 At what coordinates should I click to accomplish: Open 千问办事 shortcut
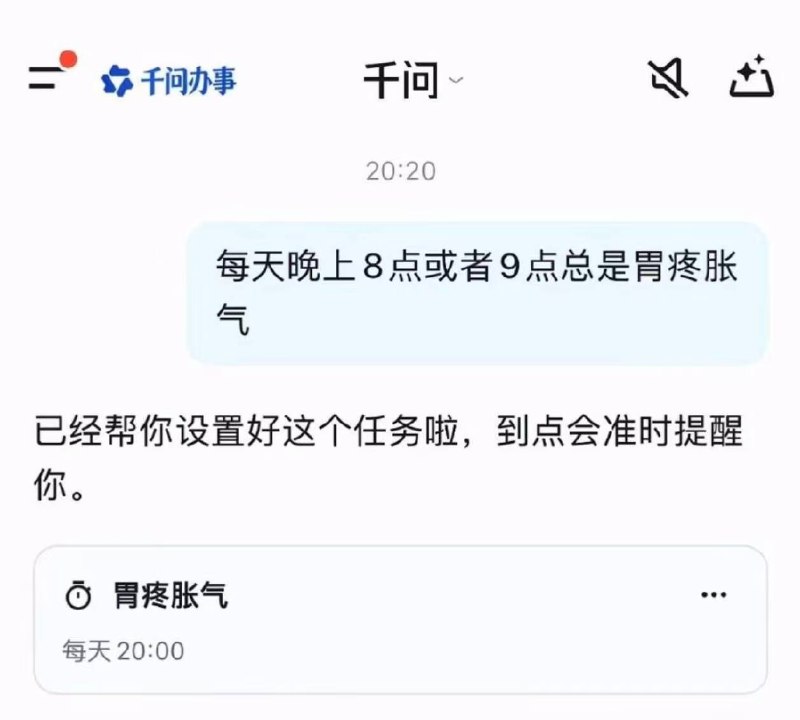pyautogui.click(x=169, y=81)
